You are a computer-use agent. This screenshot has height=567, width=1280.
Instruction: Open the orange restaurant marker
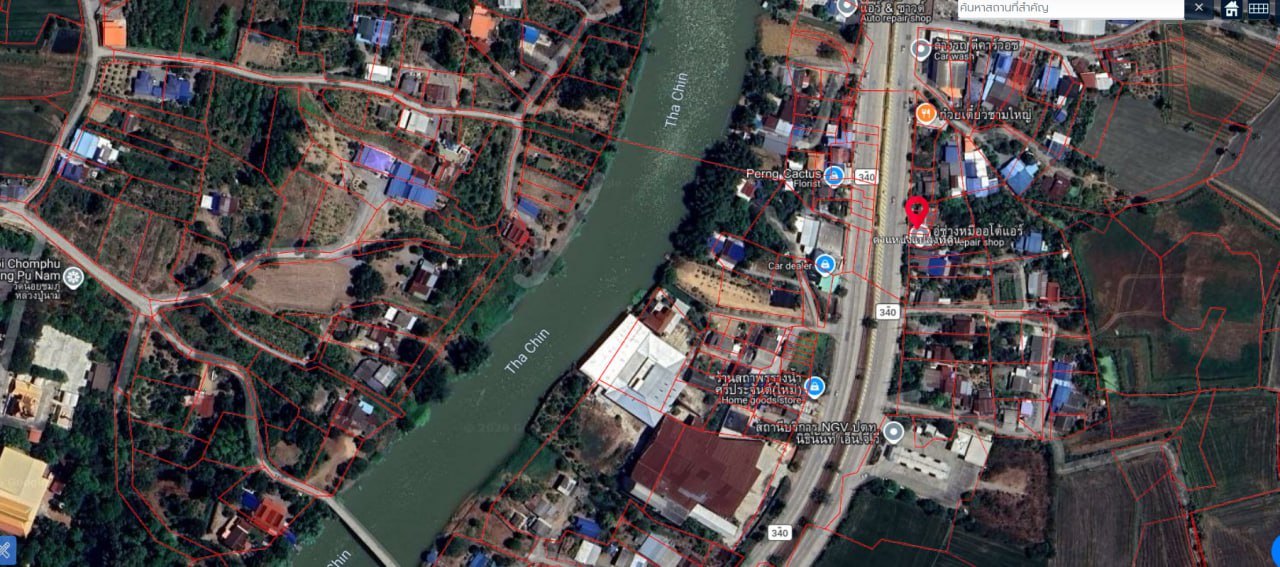click(x=926, y=114)
